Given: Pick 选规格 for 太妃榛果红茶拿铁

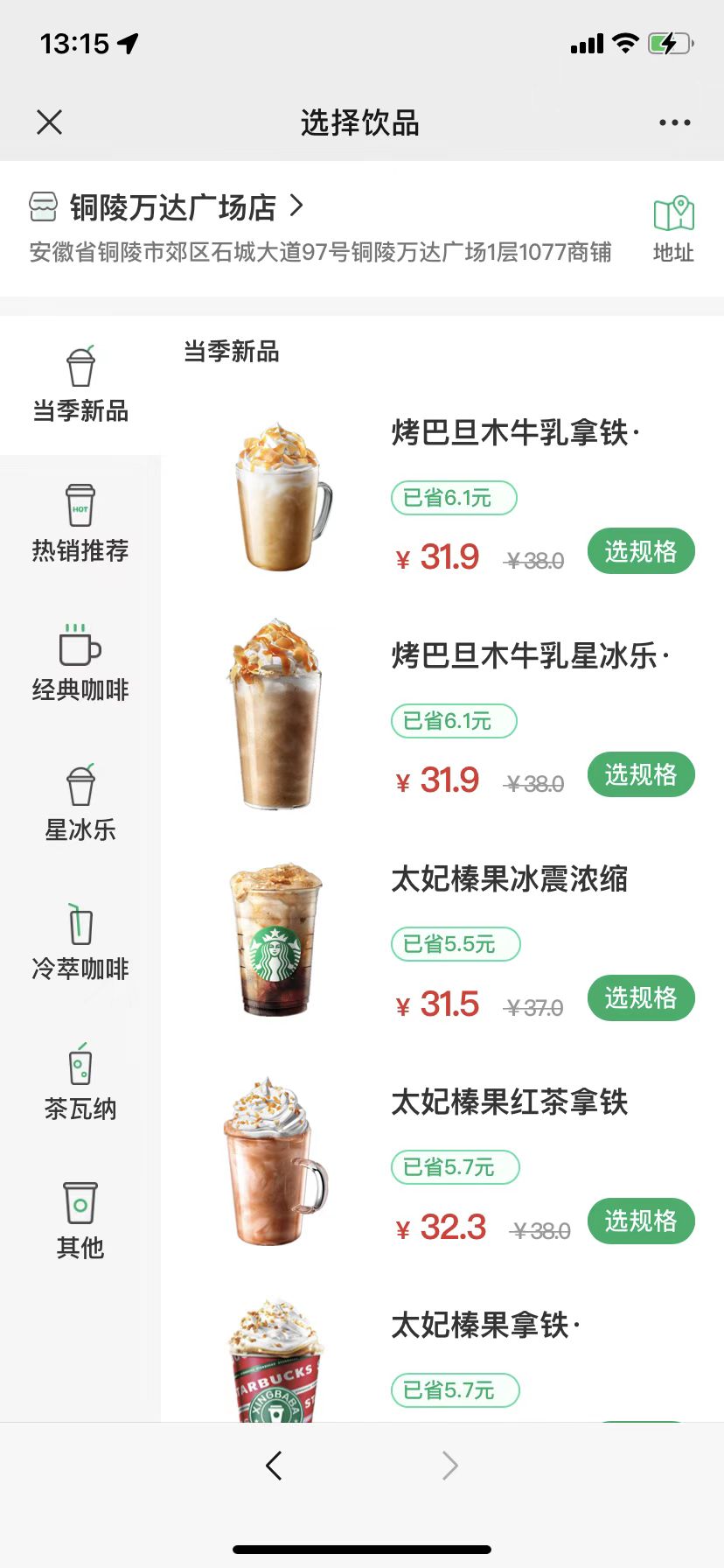Looking at the screenshot, I should pos(640,1221).
